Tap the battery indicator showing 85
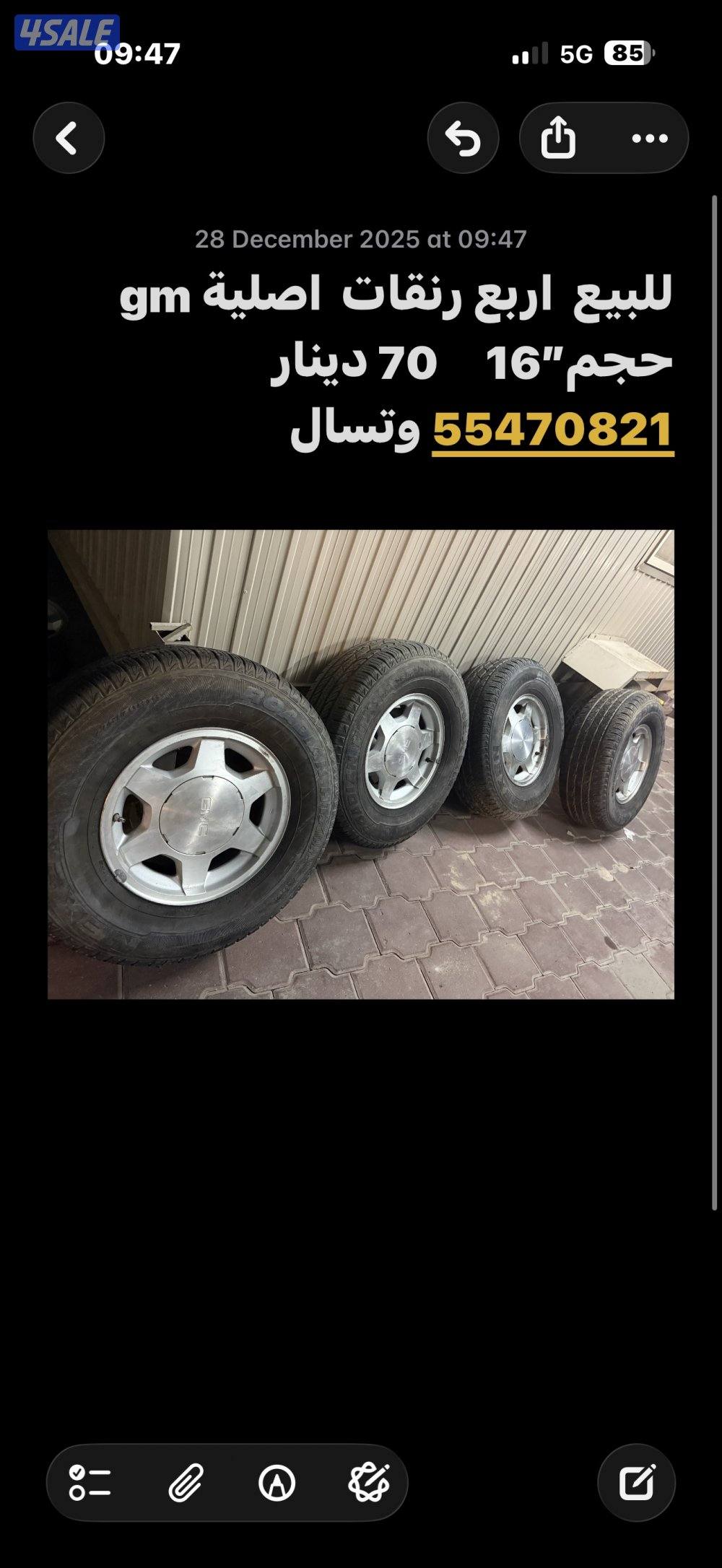This screenshot has height=1568, width=722. tap(625, 53)
